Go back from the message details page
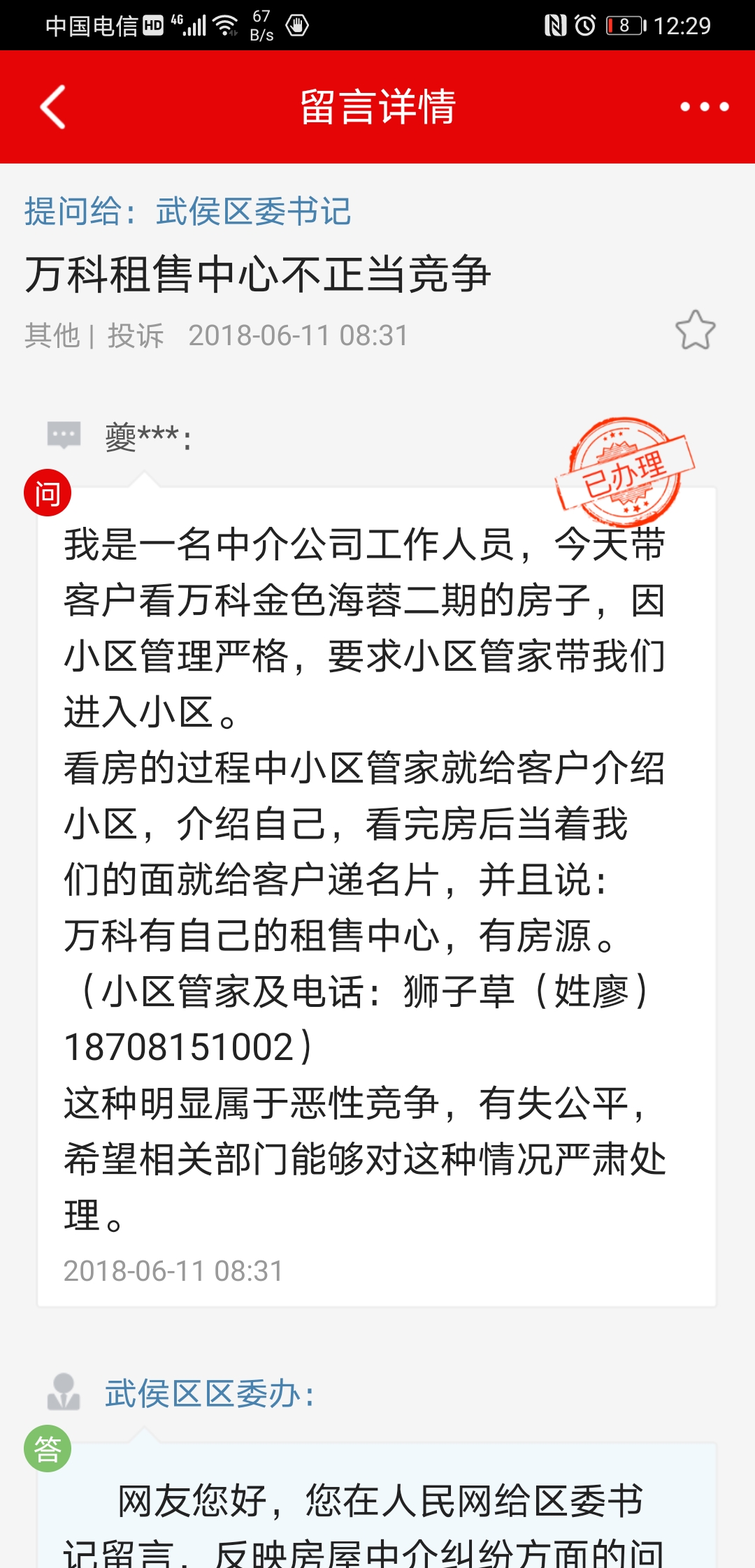The height and width of the screenshot is (1568, 755). 53,107
